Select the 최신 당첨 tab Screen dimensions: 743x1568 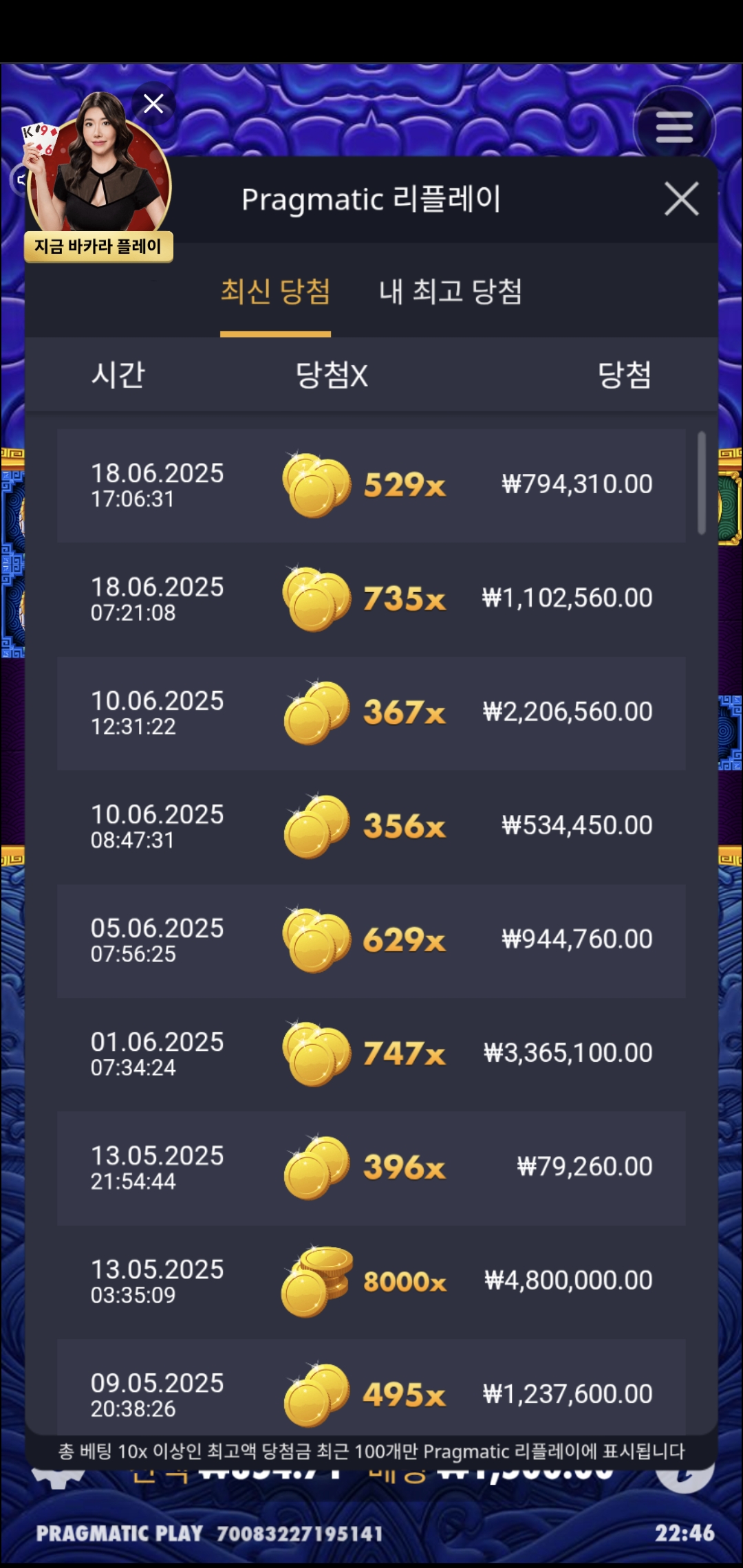pos(275,292)
